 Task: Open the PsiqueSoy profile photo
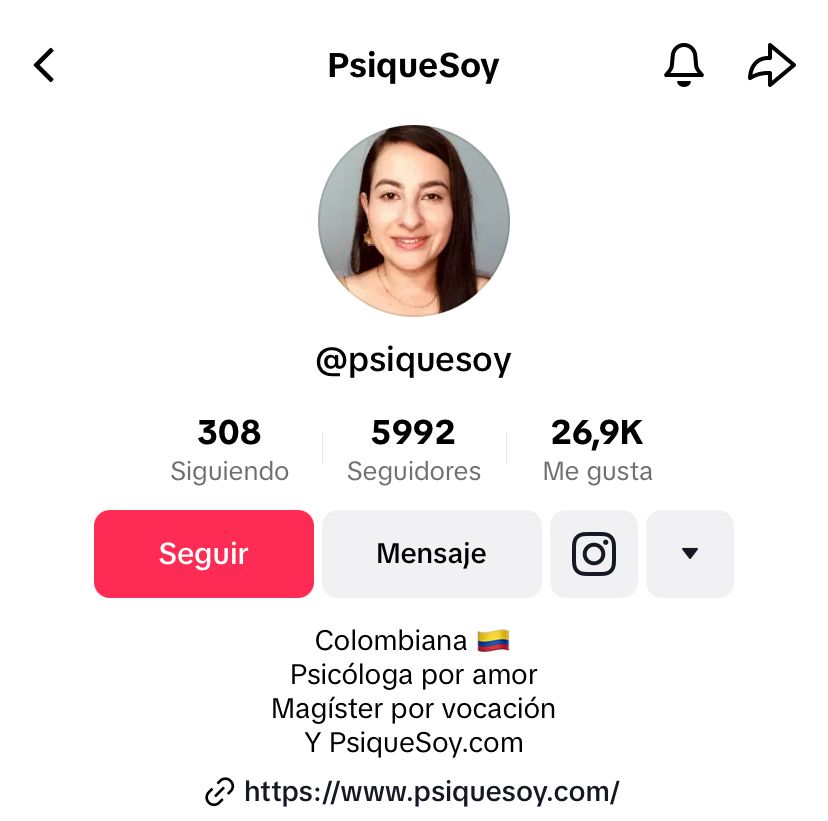[414, 221]
